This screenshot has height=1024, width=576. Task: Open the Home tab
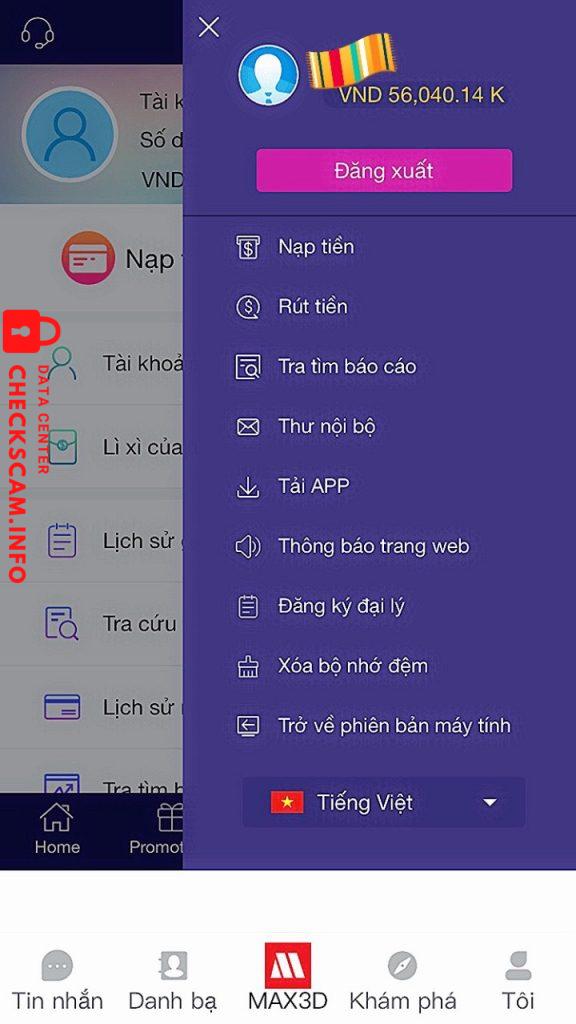tap(57, 829)
